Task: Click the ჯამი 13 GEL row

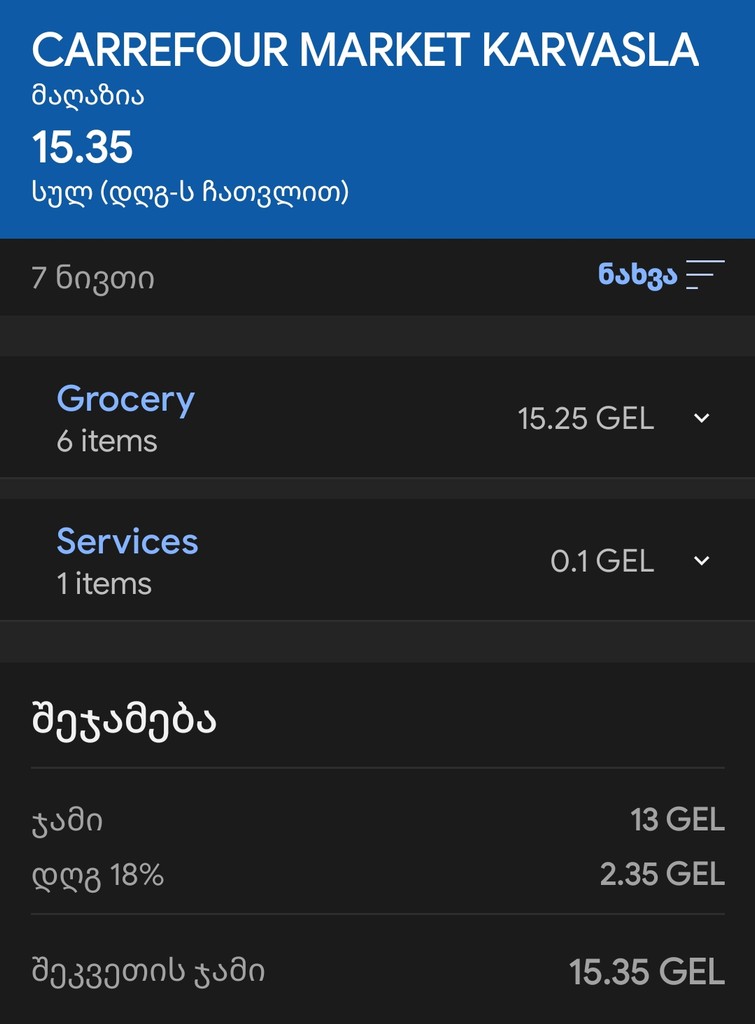Action: pyautogui.click(x=377, y=820)
